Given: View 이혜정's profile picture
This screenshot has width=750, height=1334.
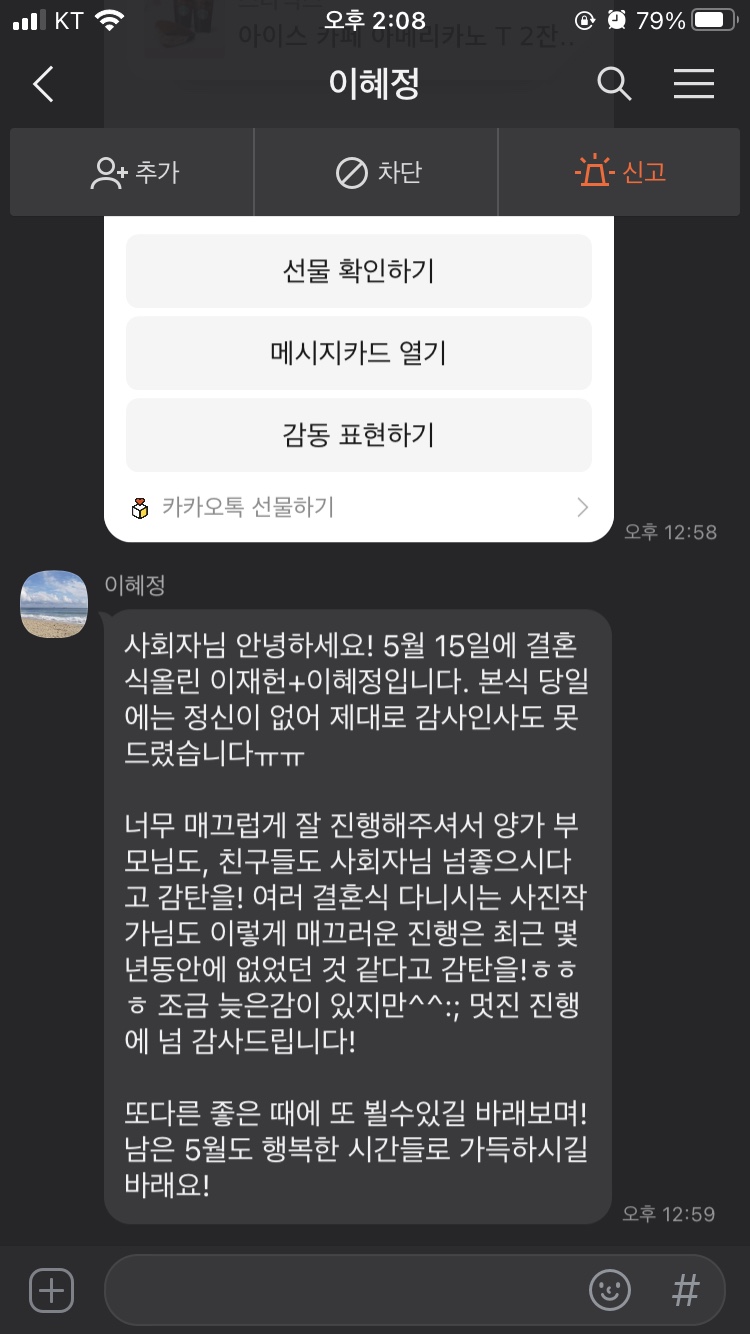Looking at the screenshot, I should tap(54, 604).
